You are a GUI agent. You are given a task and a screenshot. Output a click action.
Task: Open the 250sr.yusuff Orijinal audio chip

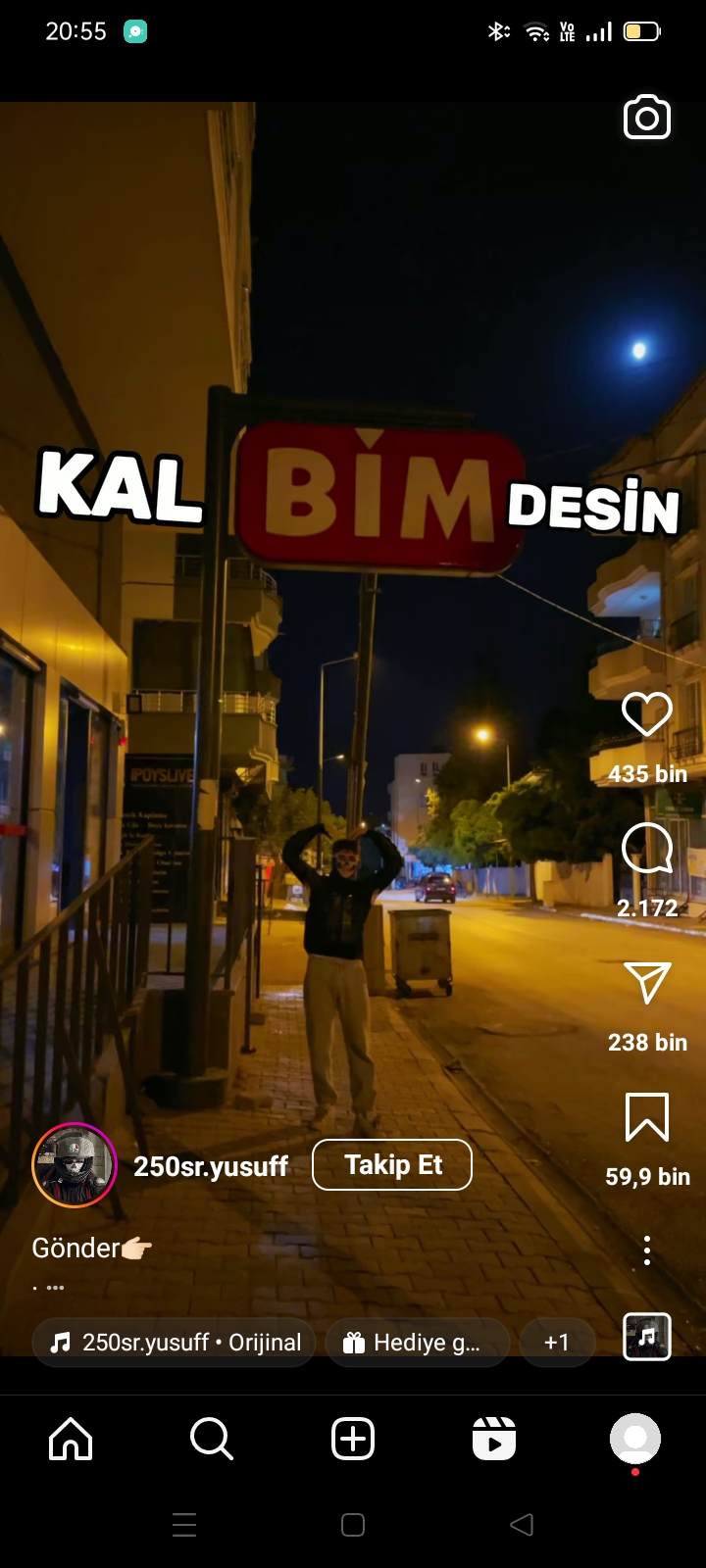pyautogui.click(x=175, y=1343)
